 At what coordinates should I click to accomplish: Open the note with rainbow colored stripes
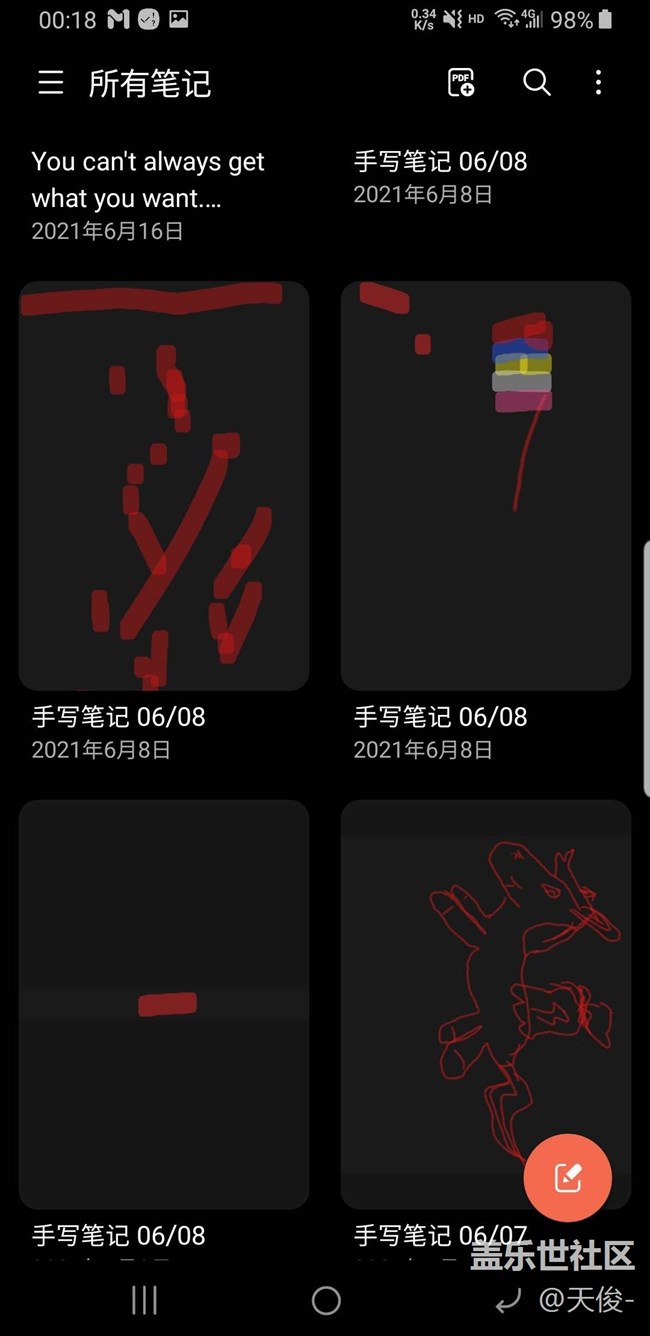point(486,485)
